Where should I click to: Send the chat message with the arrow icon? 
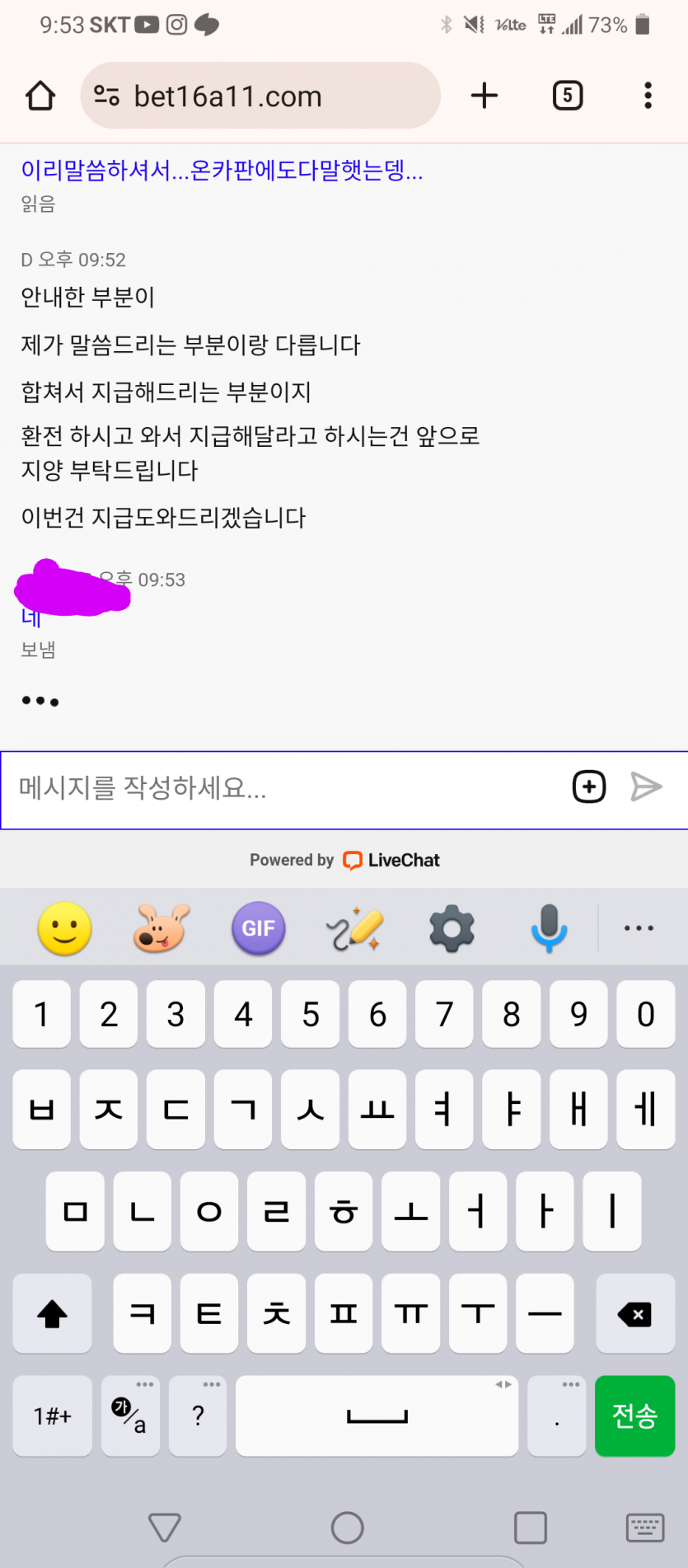click(646, 786)
